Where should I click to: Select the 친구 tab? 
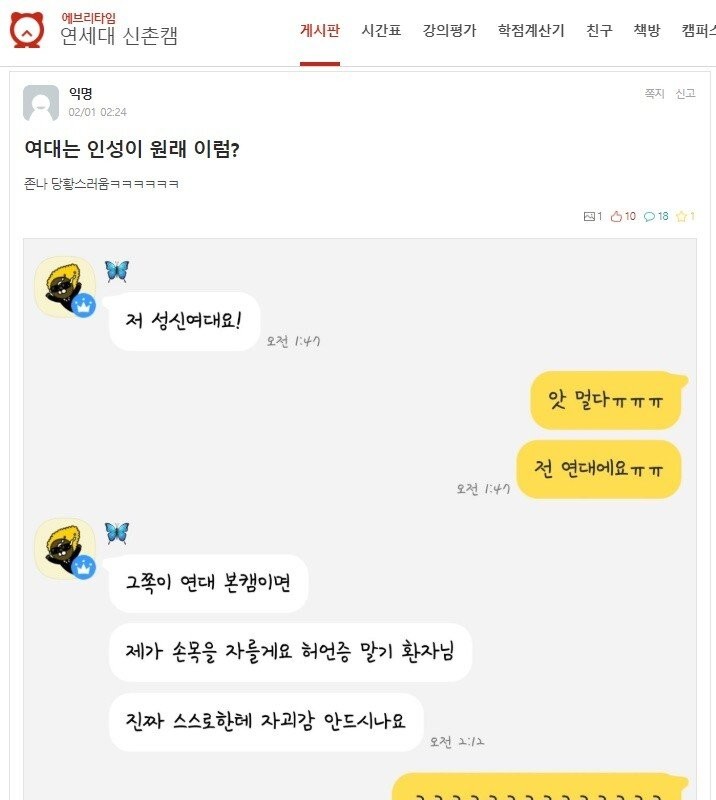(599, 31)
